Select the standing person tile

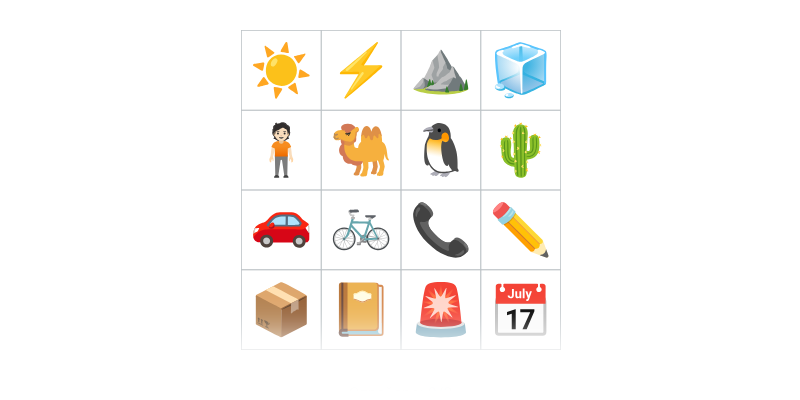coord(281,150)
